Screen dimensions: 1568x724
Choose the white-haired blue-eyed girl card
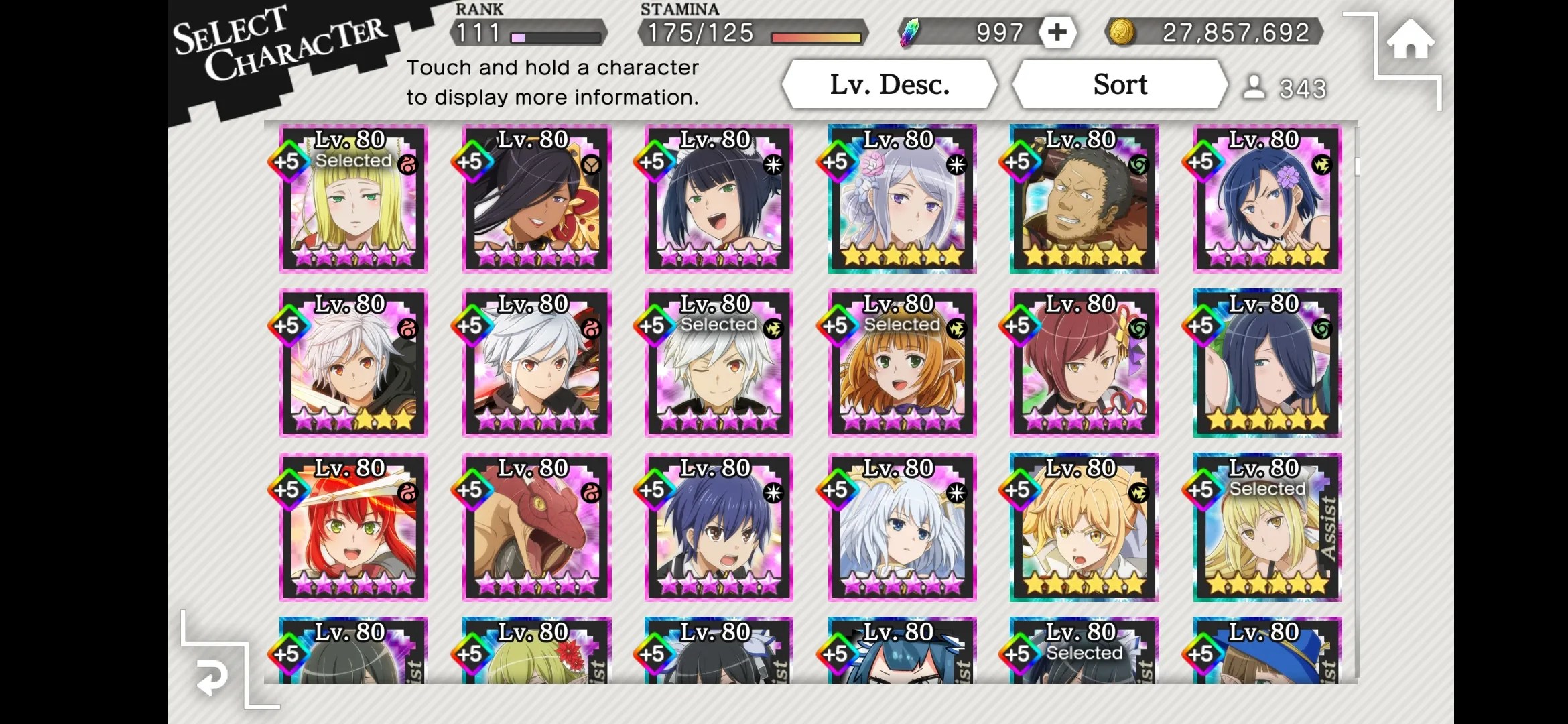[901, 528]
